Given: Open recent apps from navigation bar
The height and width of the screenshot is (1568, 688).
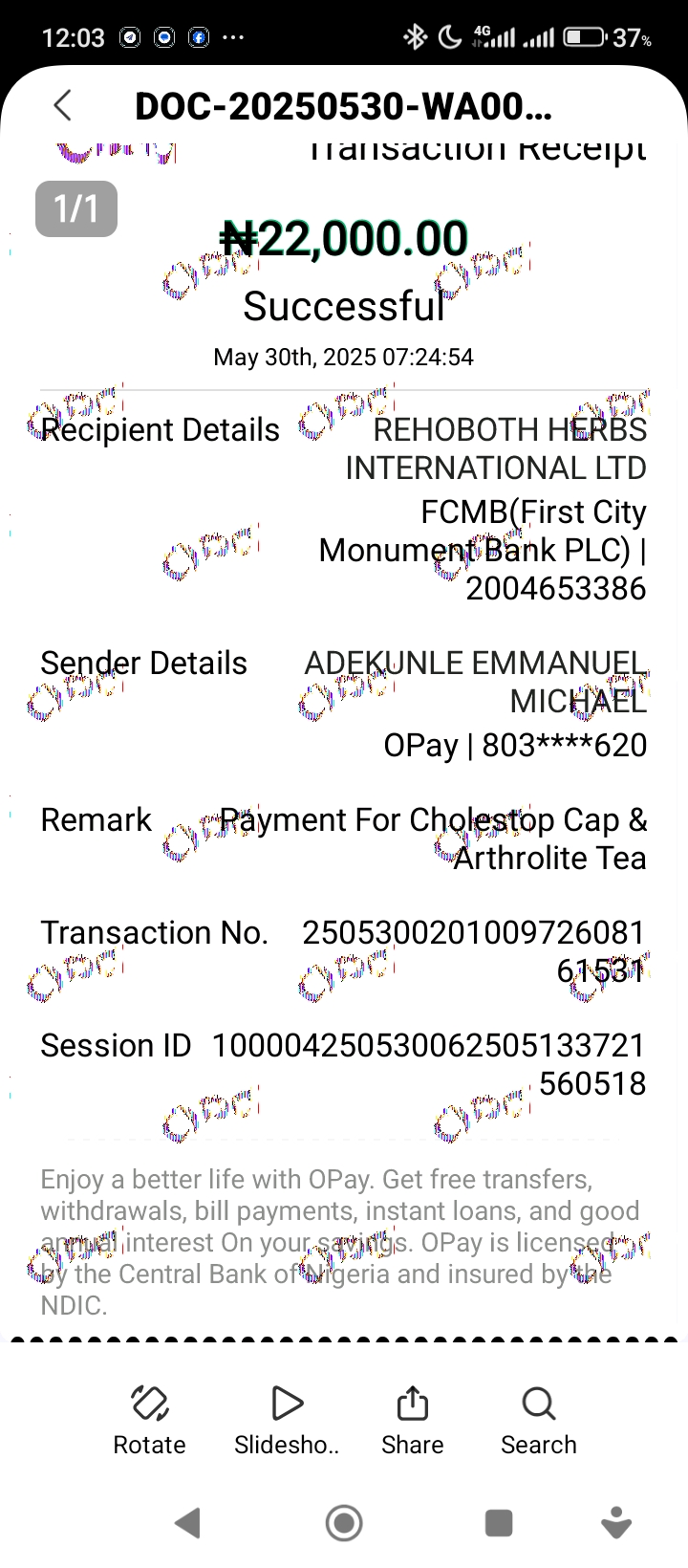Looking at the screenshot, I should click(x=498, y=1523).
